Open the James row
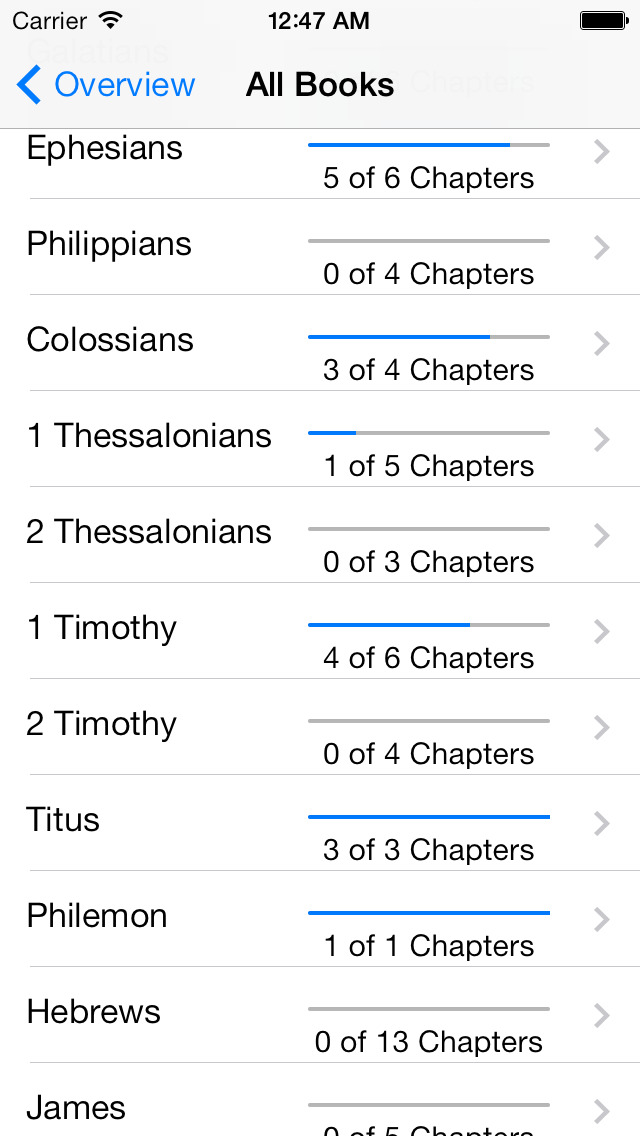640x1136 pixels. [320, 1100]
